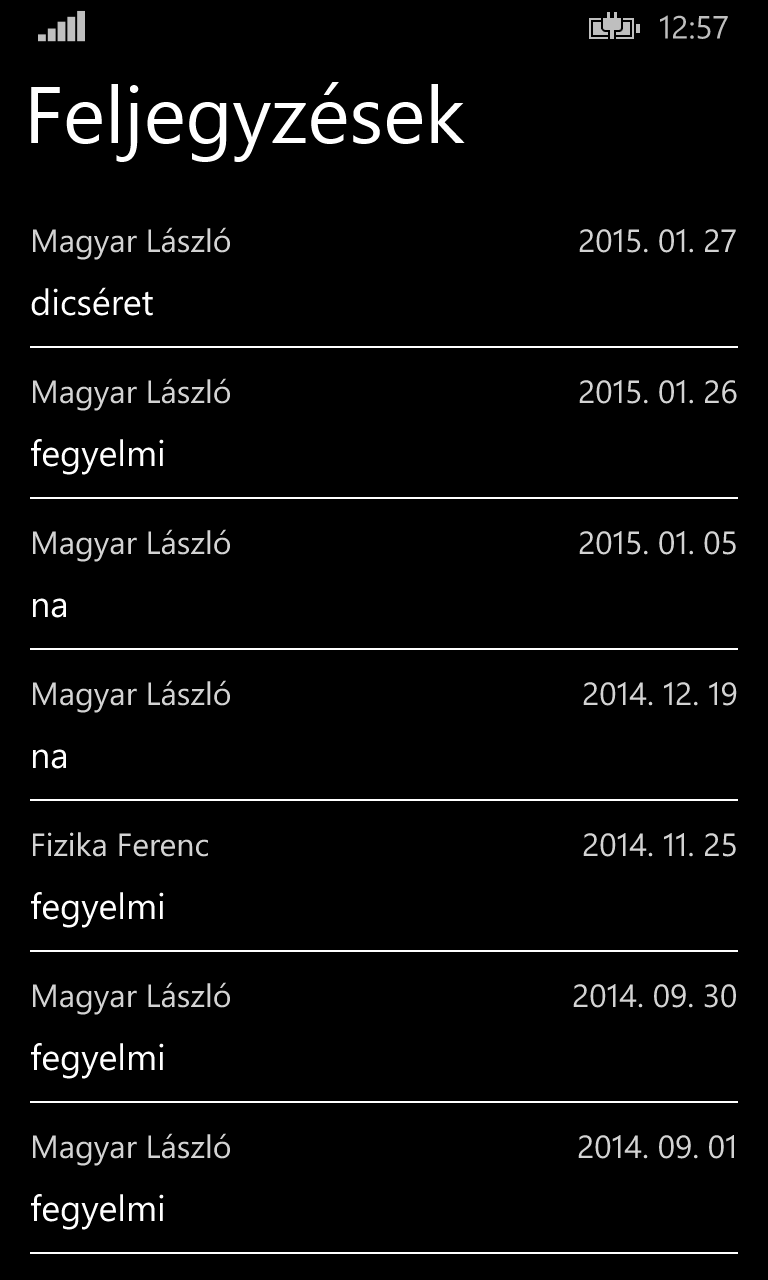
Task: View the na note dated 2014. 12. 19
Action: [384, 726]
